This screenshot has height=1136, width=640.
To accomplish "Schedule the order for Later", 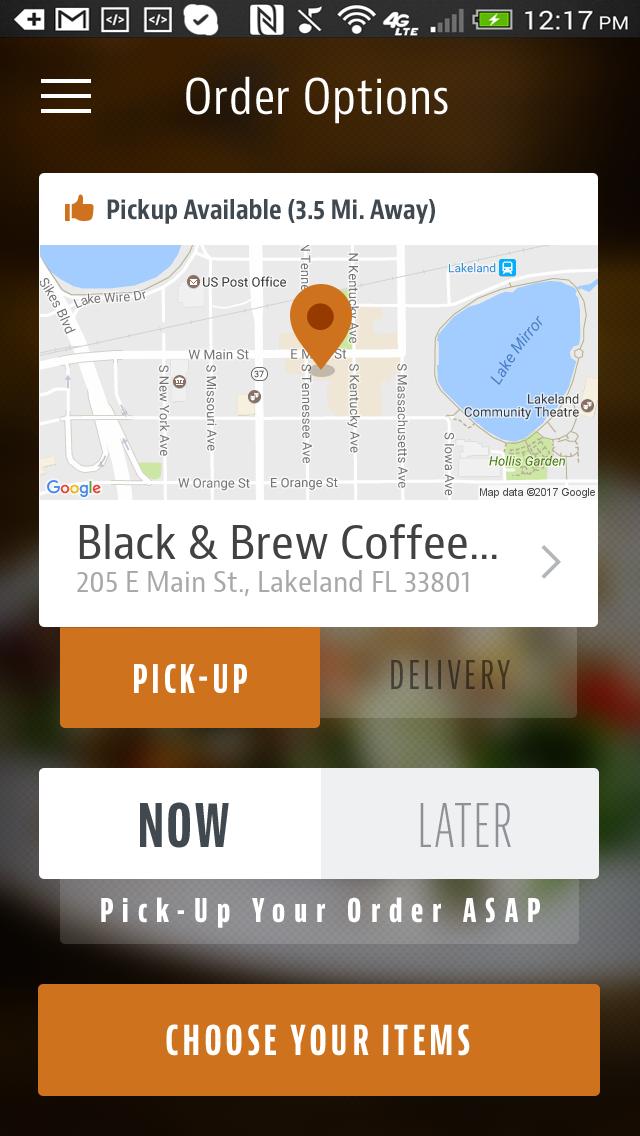I will pyautogui.click(x=461, y=824).
